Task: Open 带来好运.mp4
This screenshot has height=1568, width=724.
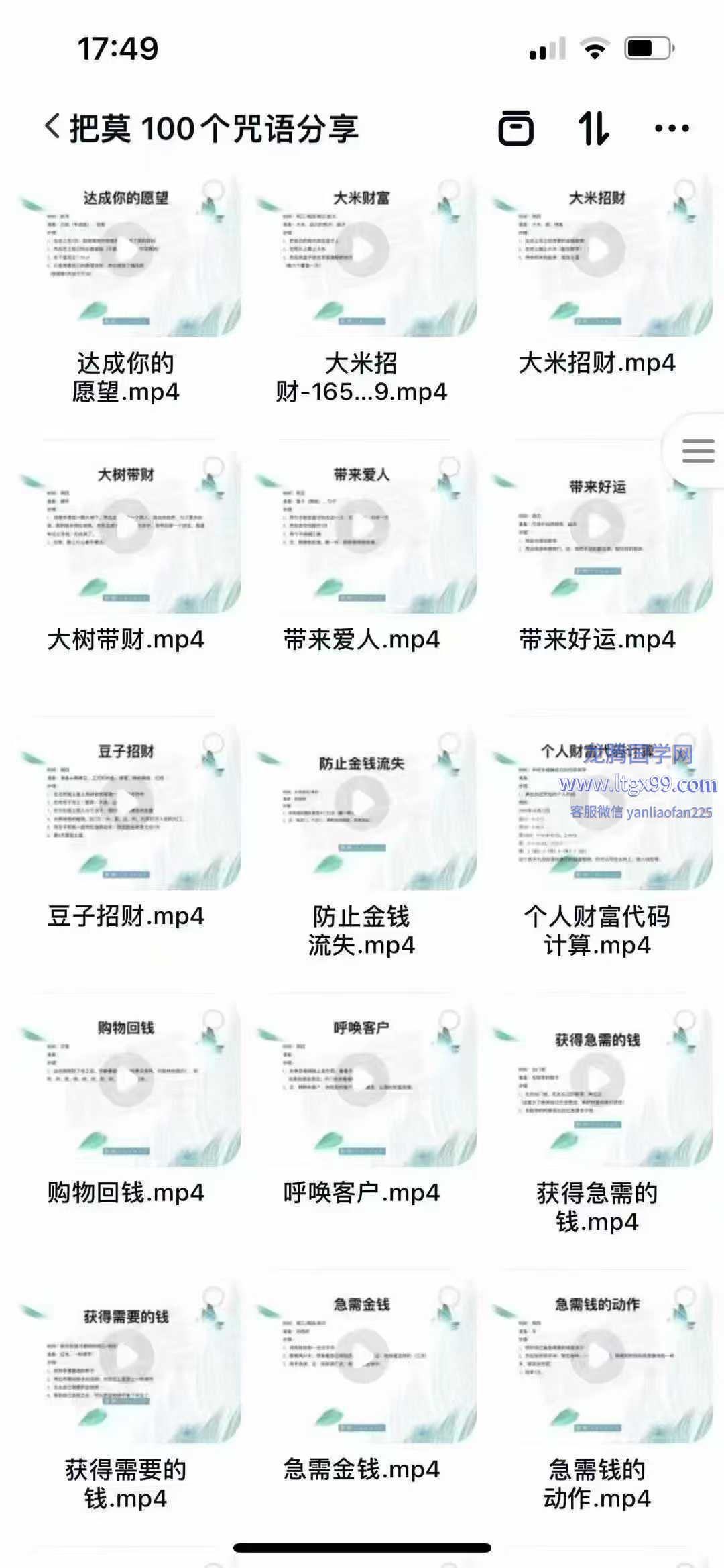Action: point(597,527)
